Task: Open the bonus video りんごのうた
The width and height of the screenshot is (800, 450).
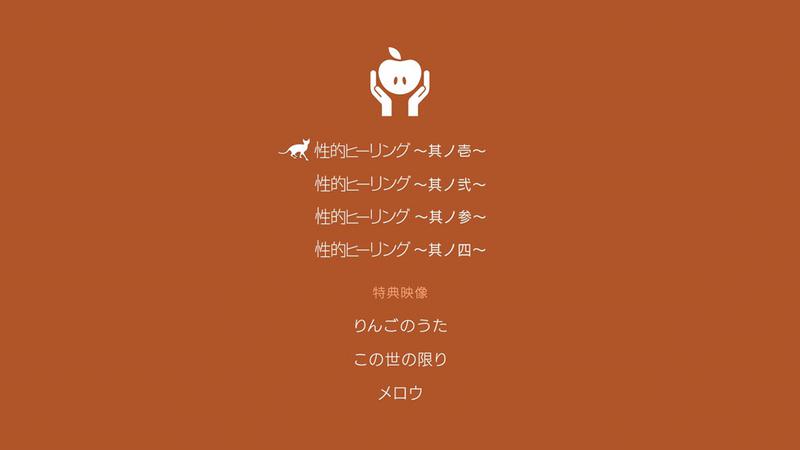Action: (x=400, y=326)
